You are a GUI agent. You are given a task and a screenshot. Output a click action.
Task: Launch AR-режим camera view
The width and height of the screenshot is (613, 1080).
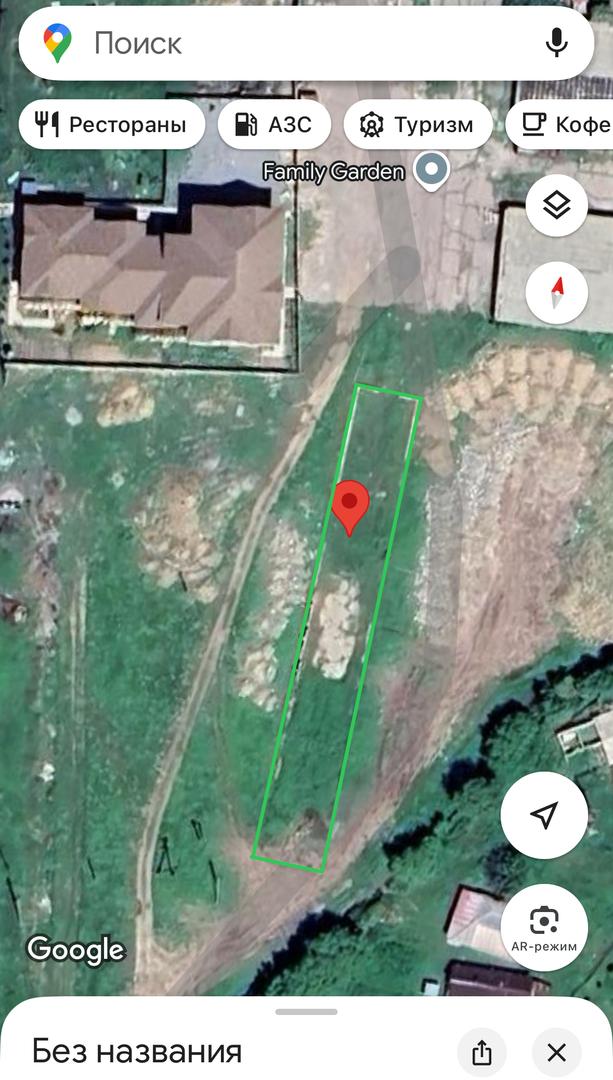(x=544, y=927)
